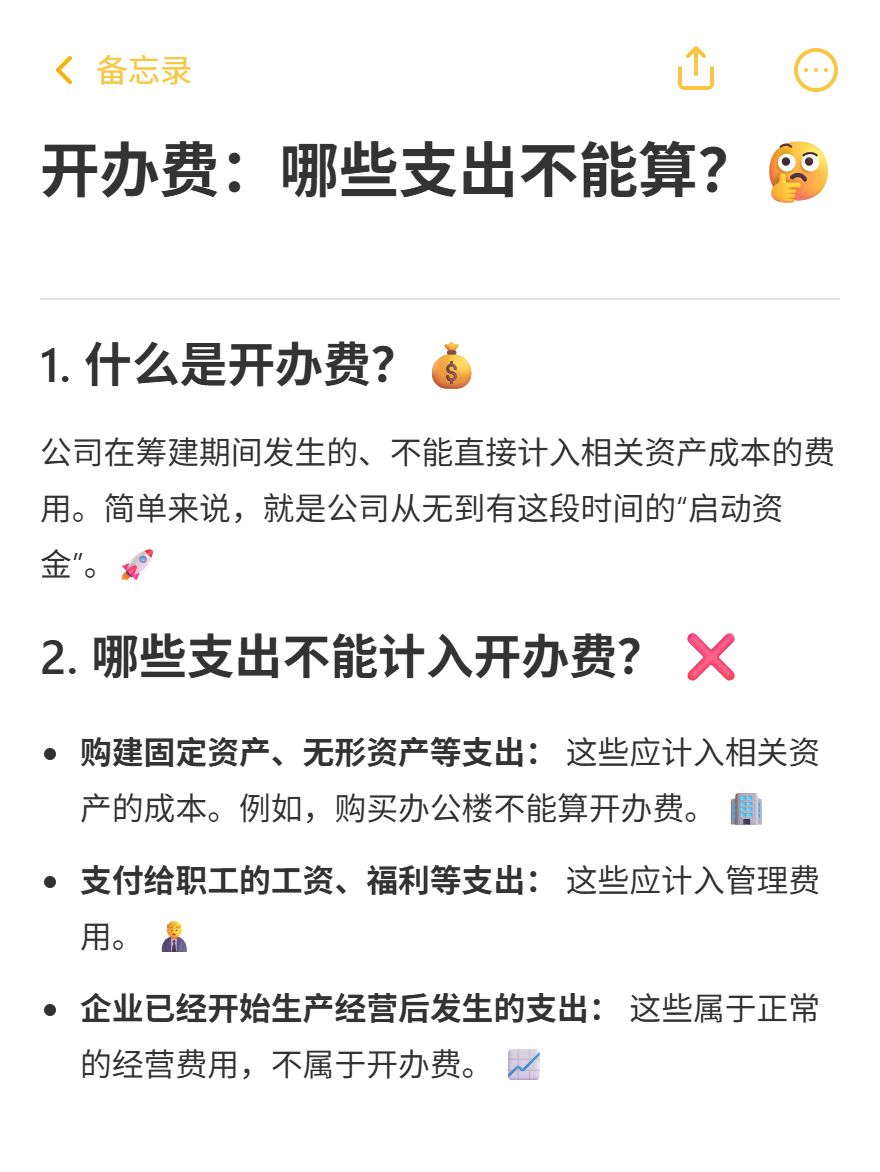
Task: Open the more options menu
Action: click(815, 71)
